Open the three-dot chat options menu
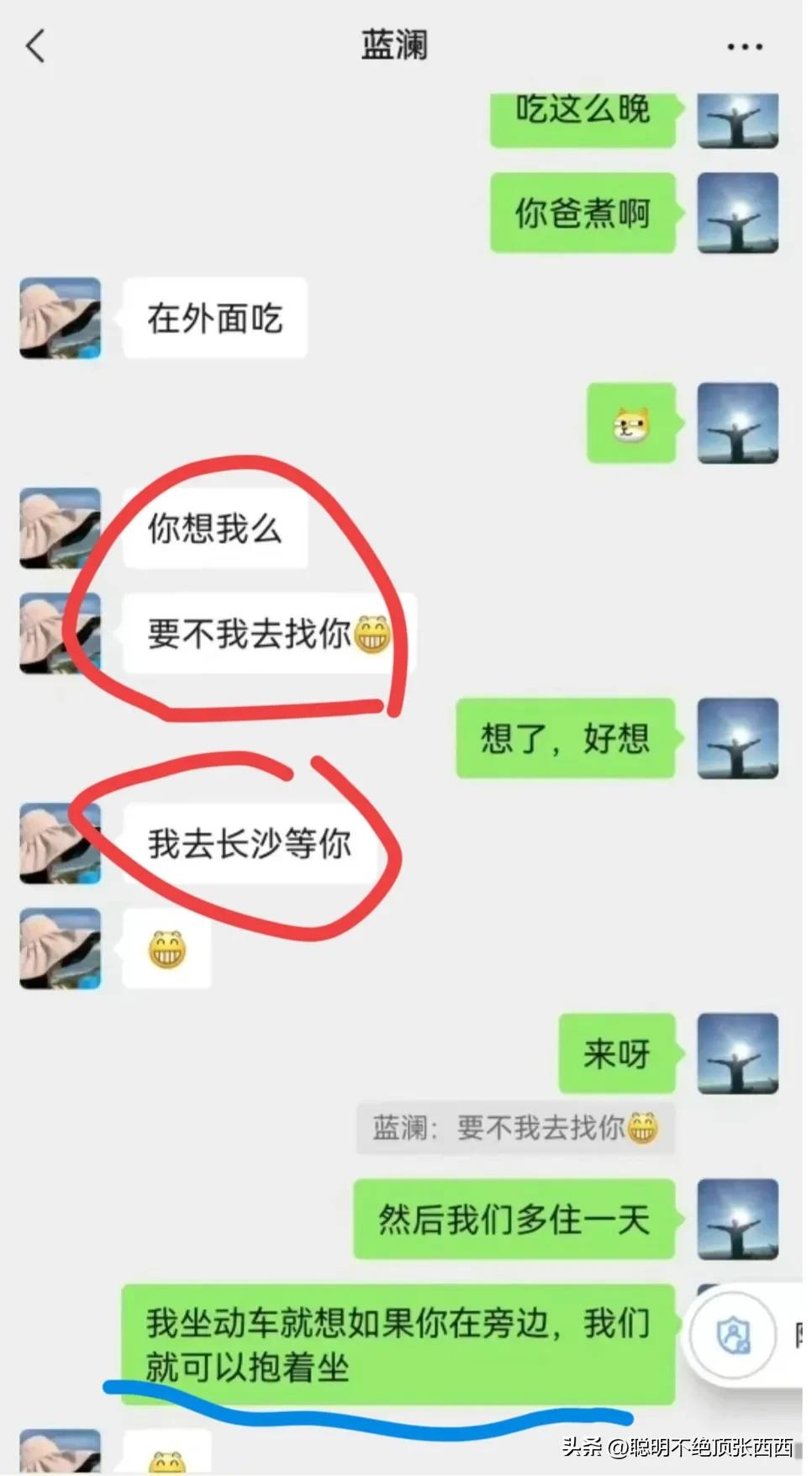The image size is (812, 1476). point(742,46)
